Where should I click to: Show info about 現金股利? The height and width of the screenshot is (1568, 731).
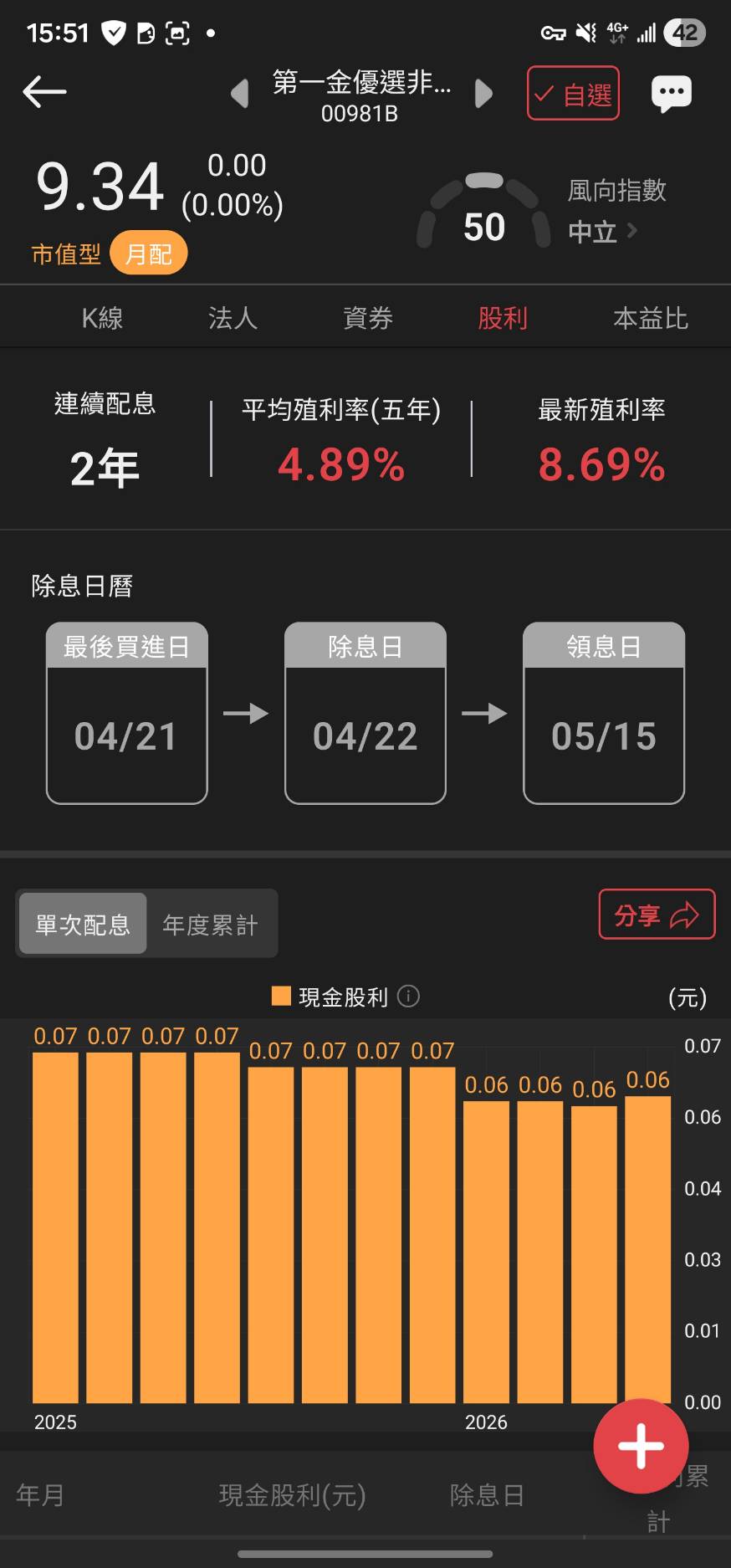tap(408, 997)
